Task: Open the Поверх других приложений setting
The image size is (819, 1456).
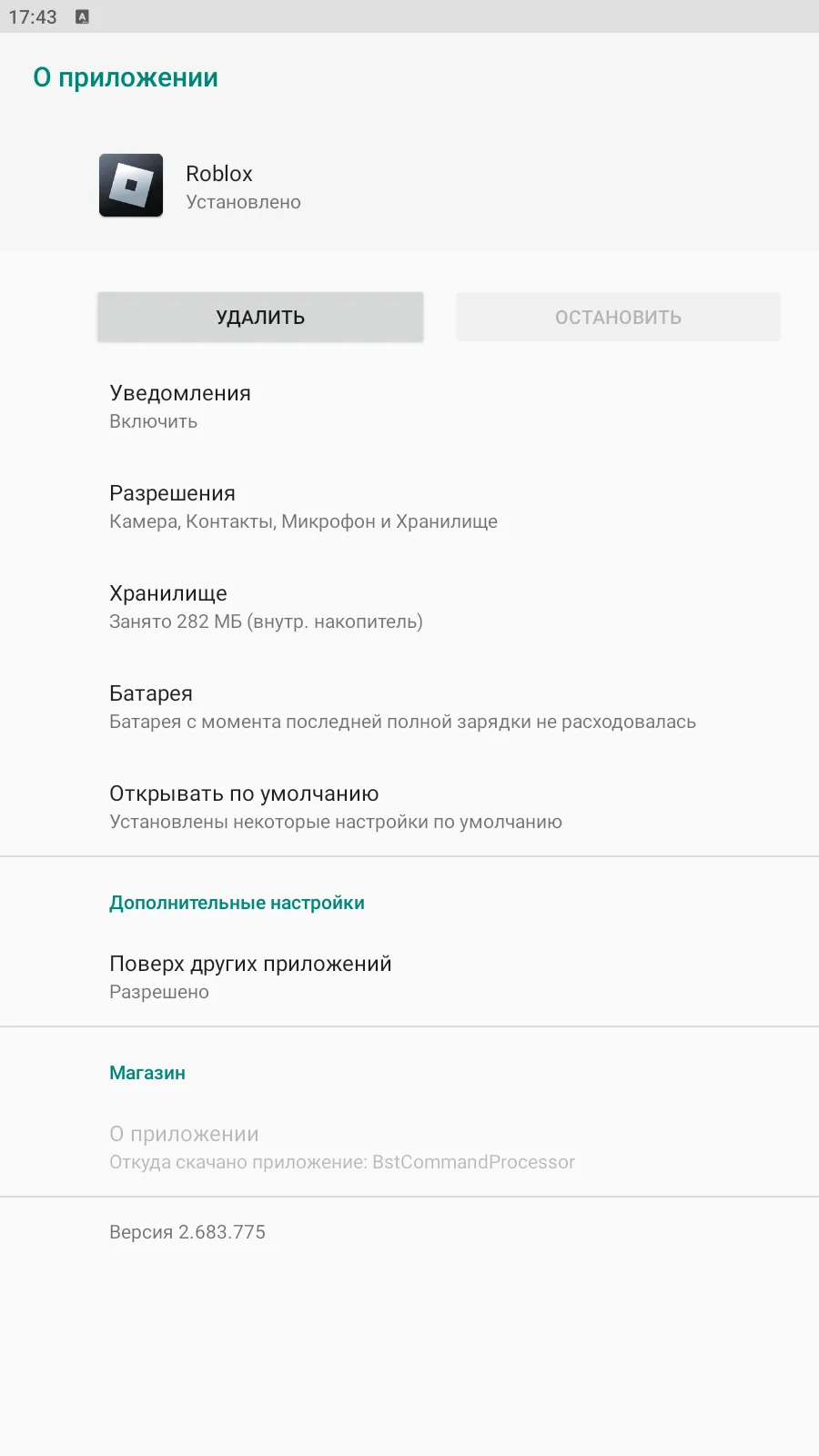Action: click(409, 976)
